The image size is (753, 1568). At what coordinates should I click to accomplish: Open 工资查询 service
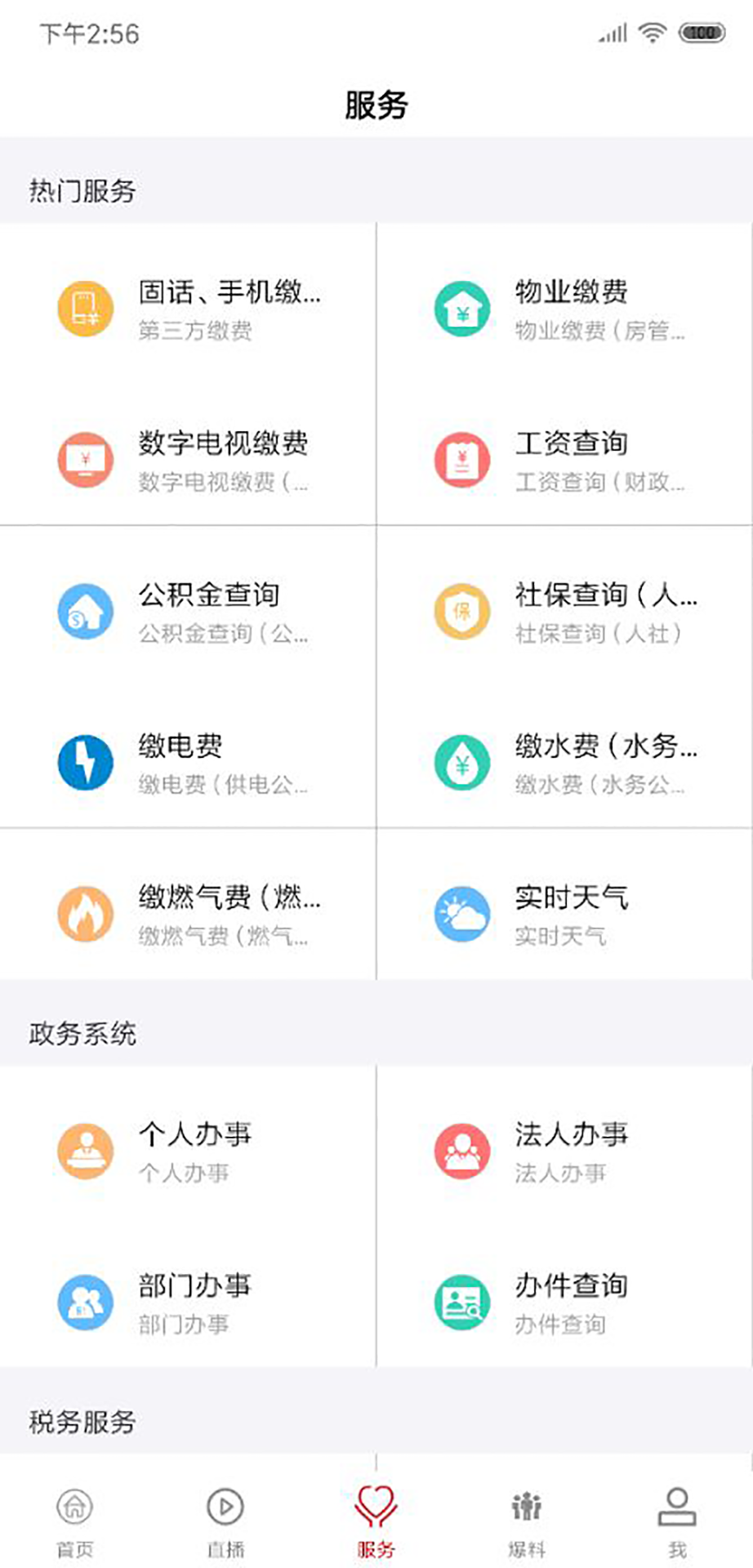coord(564,461)
